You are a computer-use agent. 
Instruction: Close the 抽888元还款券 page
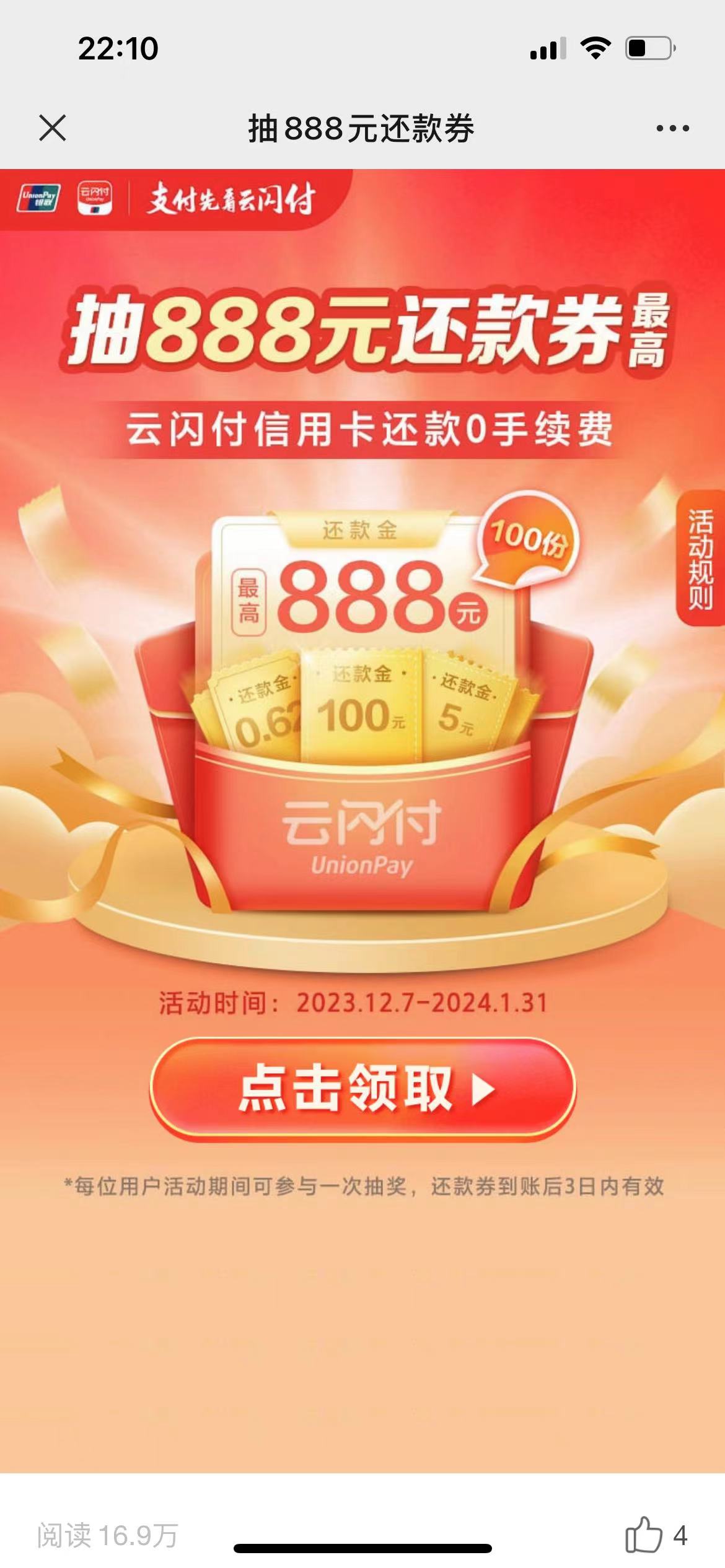click(53, 128)
